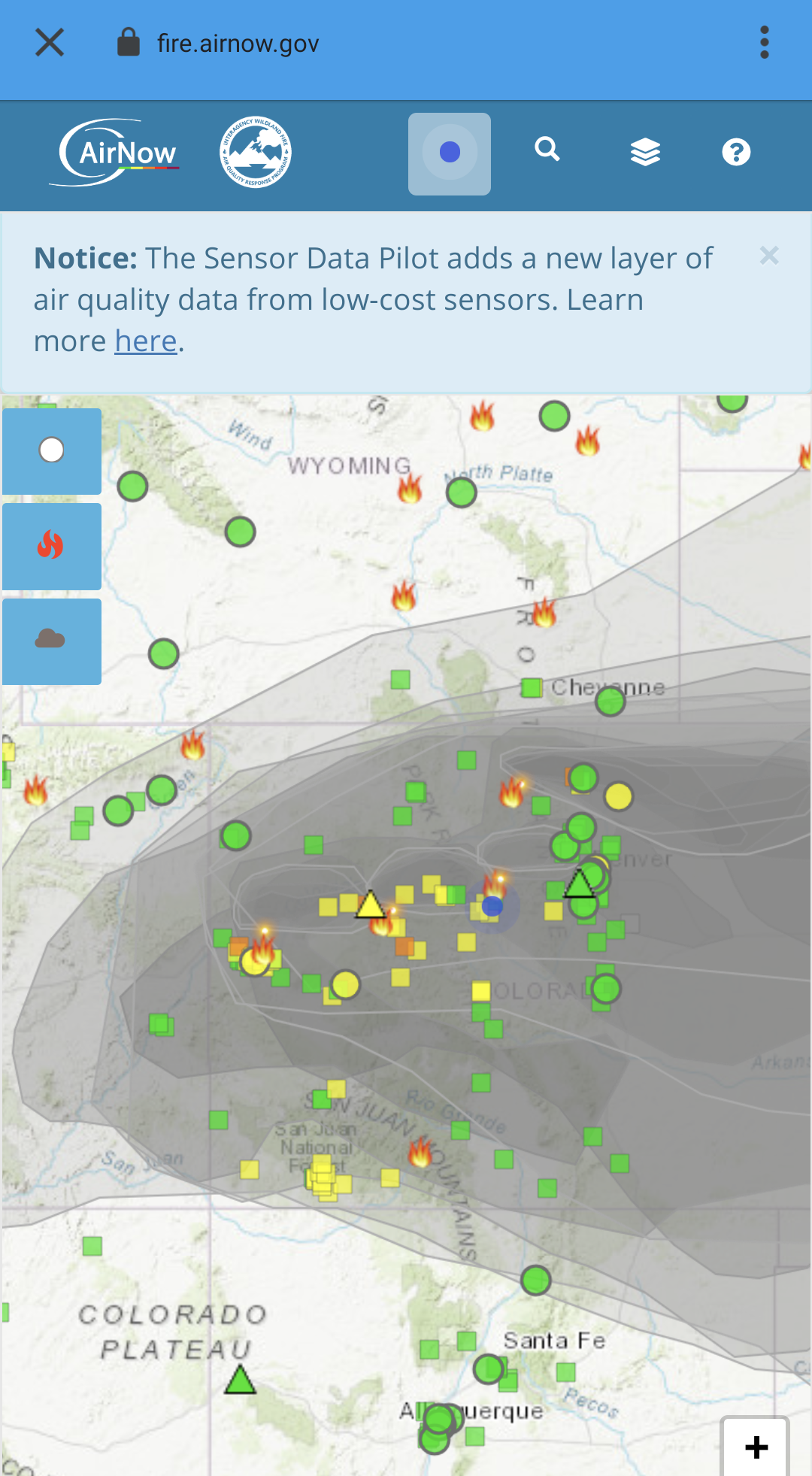Image resolution: width=812 pixels, height=1476 pixels.
Task: Close the browser tab with X
Action: click(x=50, y=43)
